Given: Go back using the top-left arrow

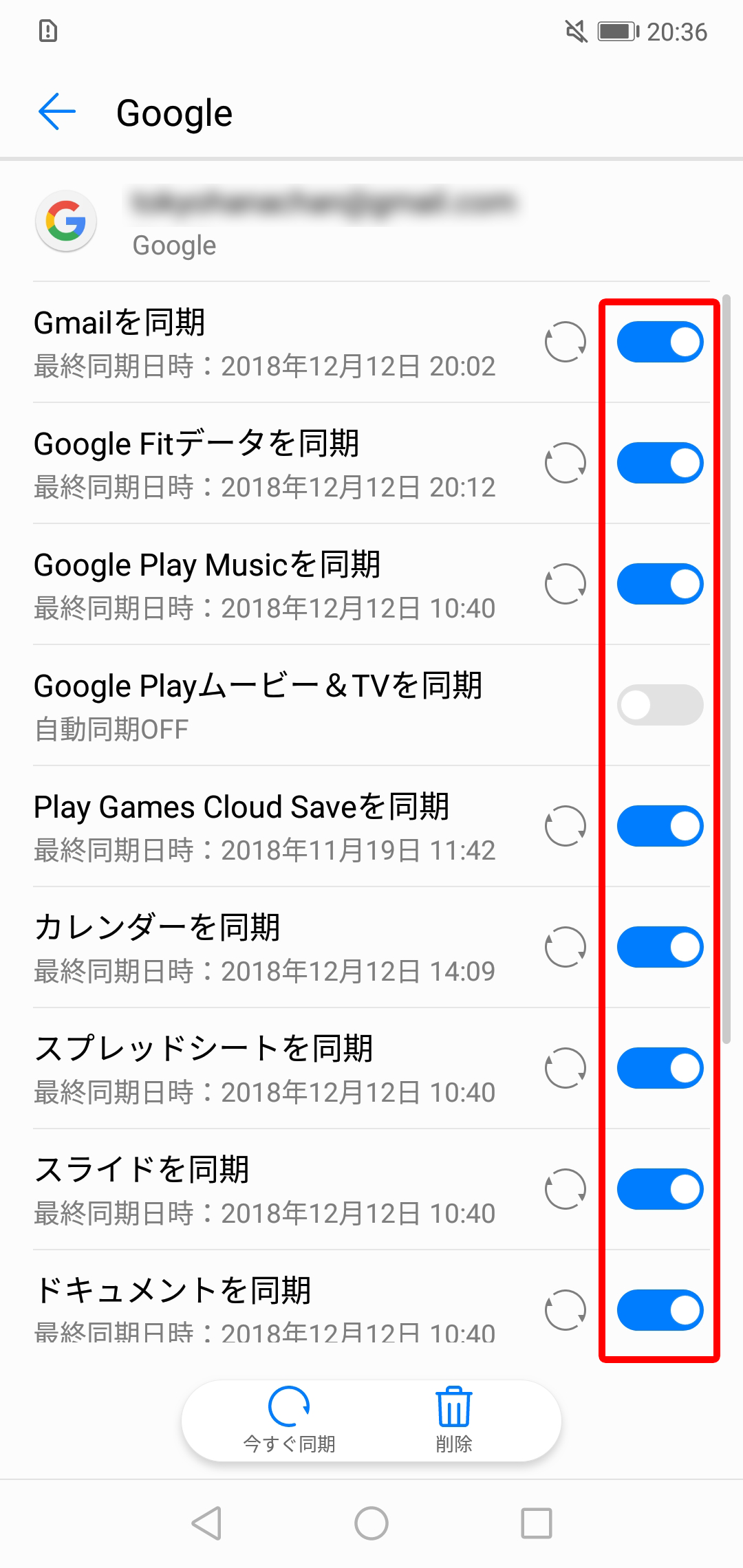Looking at the screenshot, I should point(56,111).
